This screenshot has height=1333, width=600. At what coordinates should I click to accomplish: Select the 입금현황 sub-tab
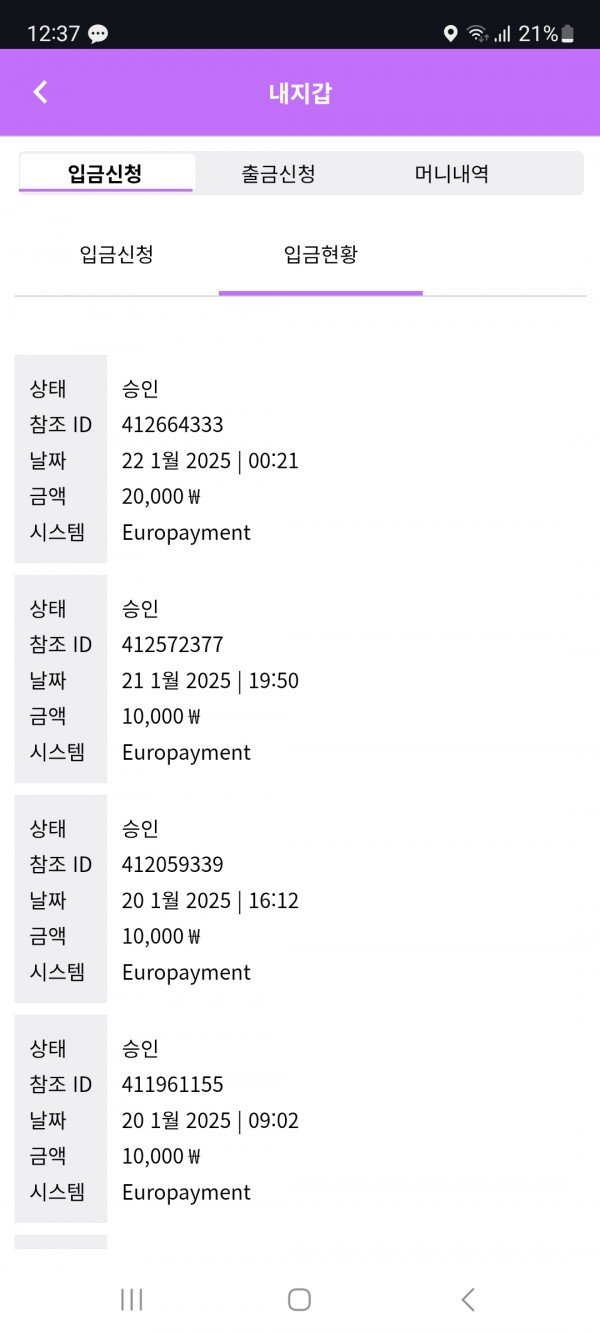pyautogui.click(x=320, y=254)
